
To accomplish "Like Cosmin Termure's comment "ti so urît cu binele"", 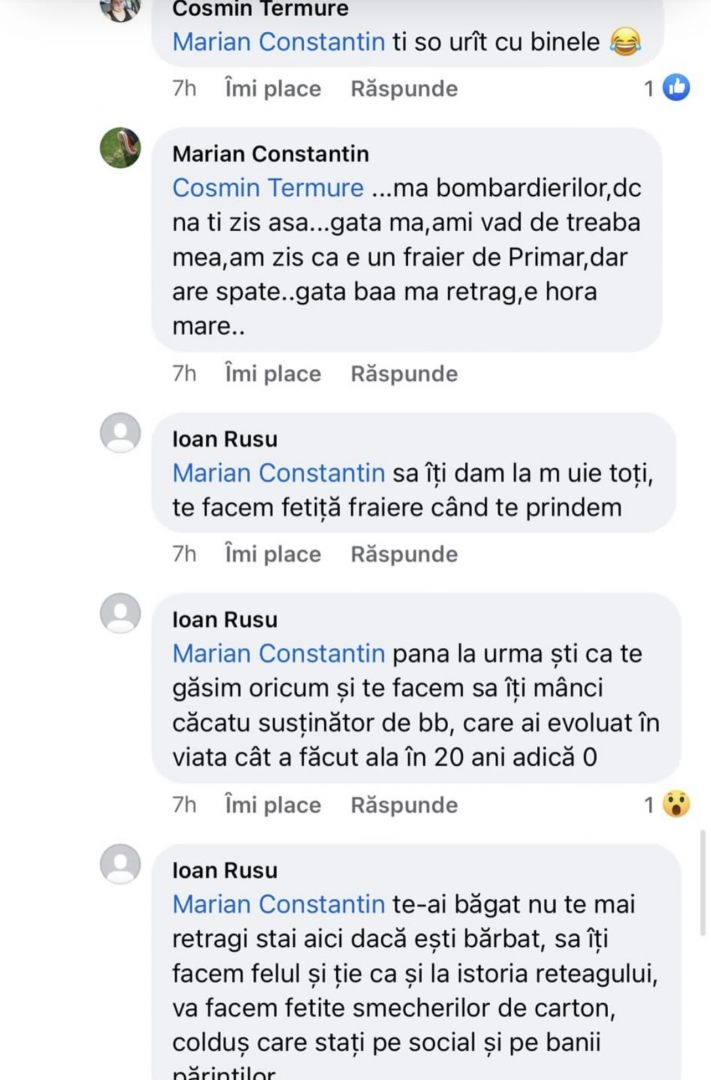I will (x=272, y=89).
